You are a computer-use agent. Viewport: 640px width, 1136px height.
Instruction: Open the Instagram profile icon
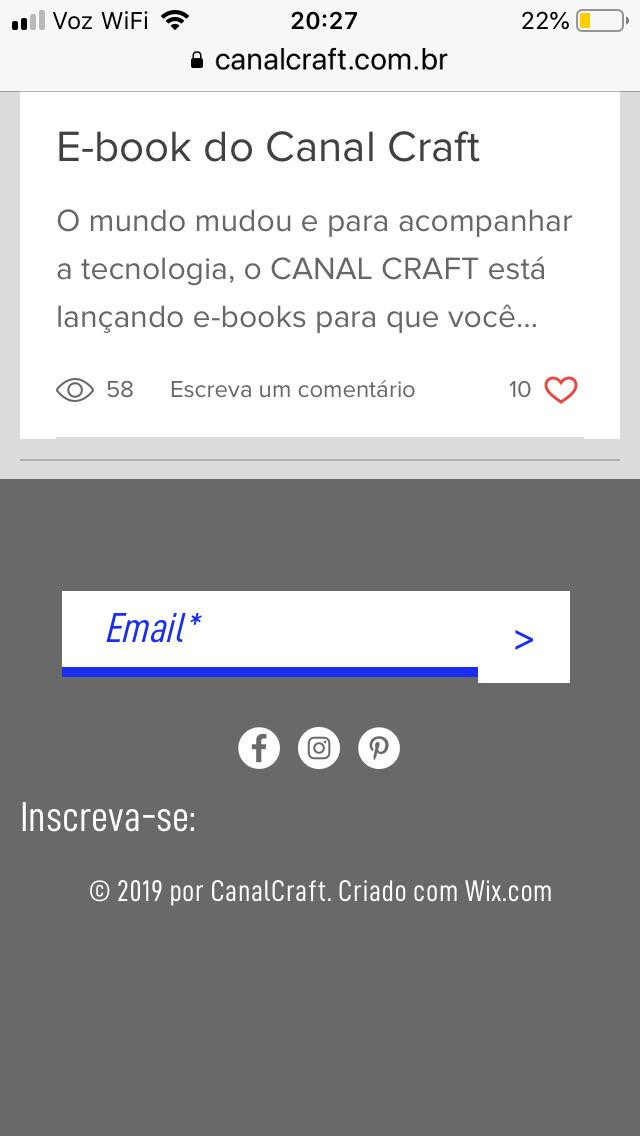(x=319, y=748)
